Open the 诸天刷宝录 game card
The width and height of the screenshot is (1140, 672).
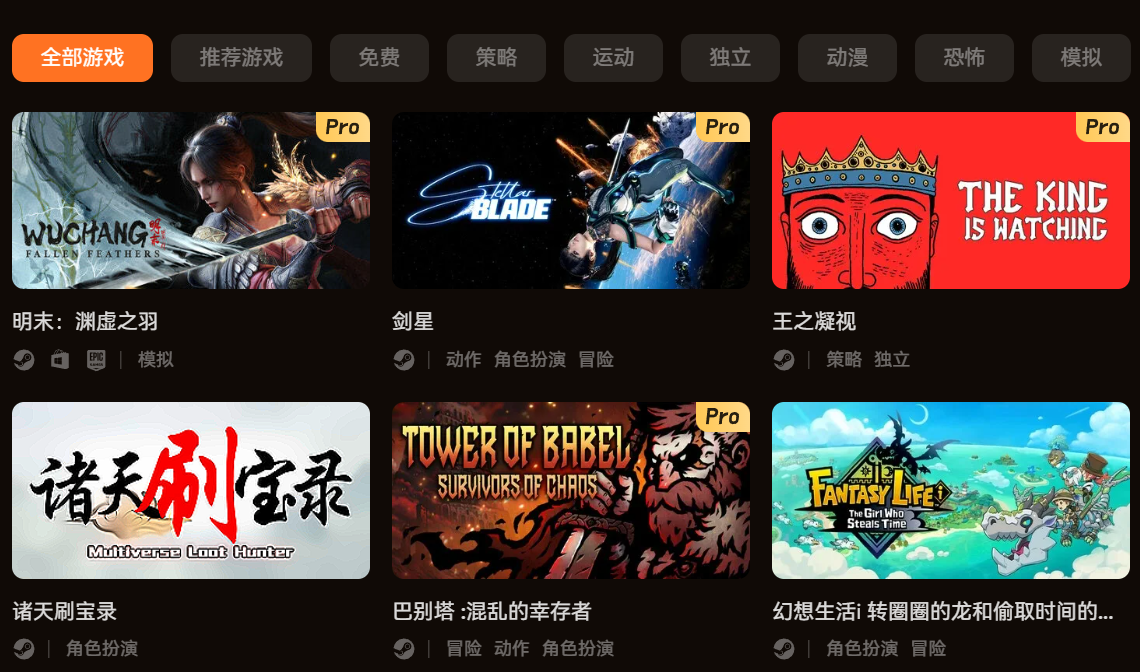point(191,490)
